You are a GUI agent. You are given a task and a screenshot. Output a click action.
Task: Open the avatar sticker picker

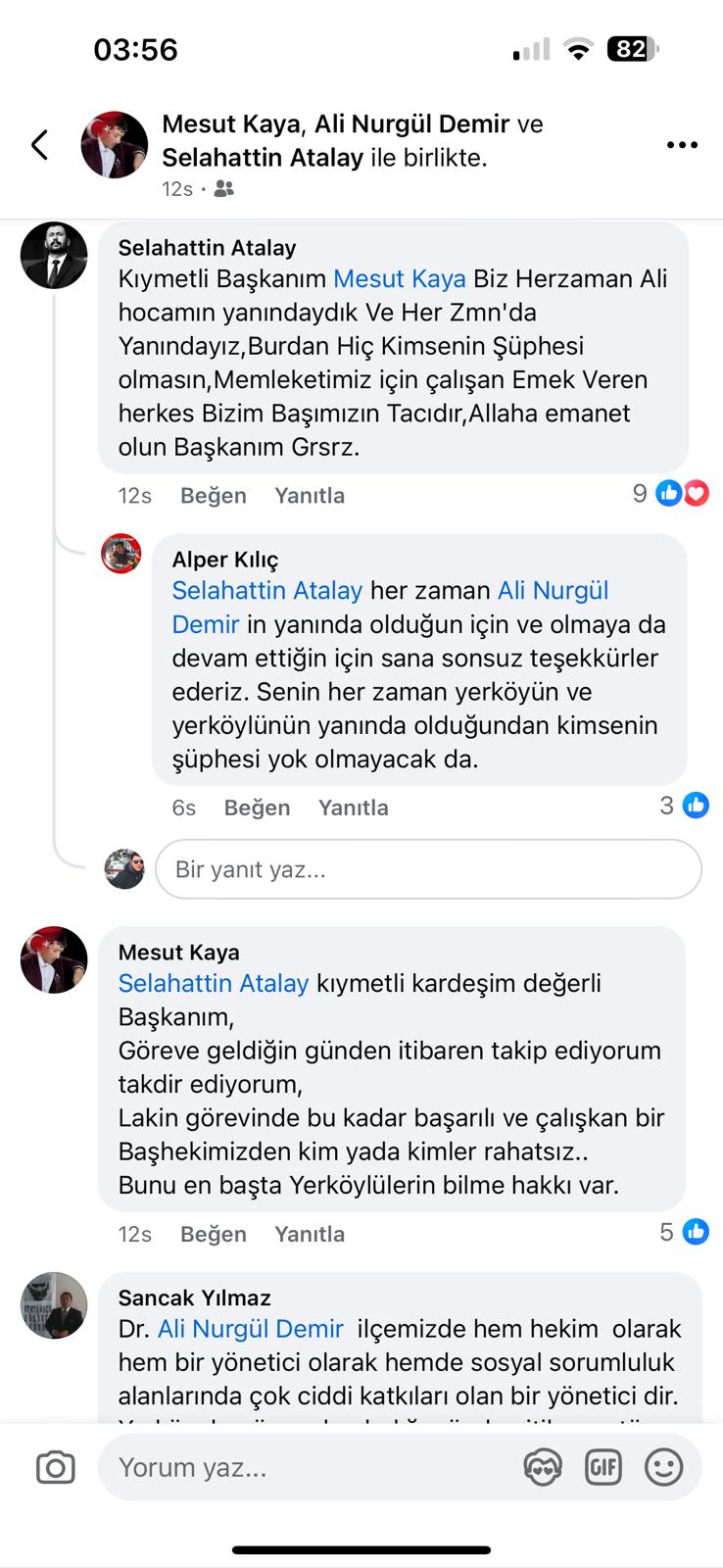click(x=543, y=1467)
